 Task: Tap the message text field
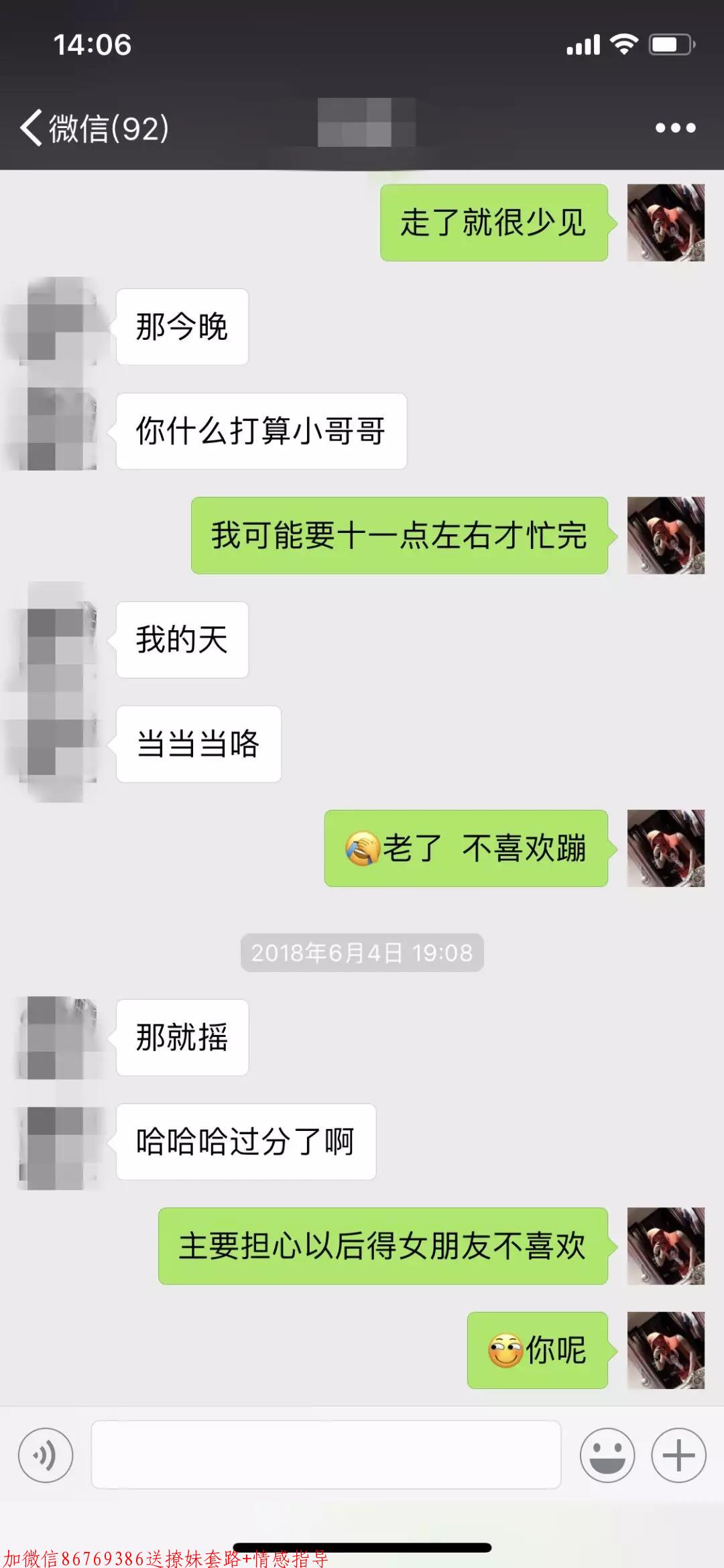coord(326,1455)
